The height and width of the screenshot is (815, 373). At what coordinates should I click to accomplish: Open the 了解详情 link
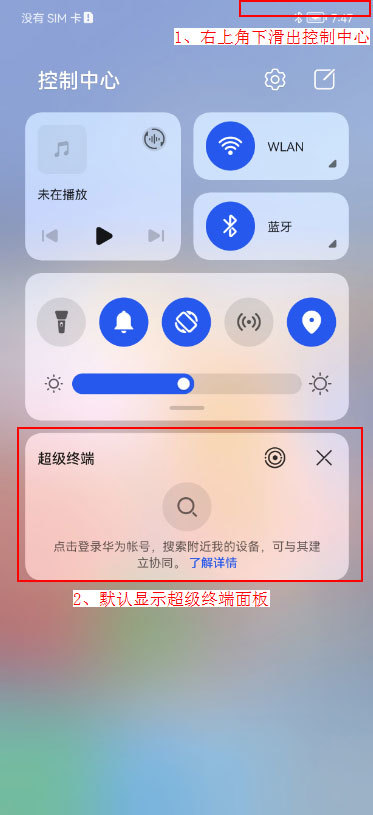(213, 563)
